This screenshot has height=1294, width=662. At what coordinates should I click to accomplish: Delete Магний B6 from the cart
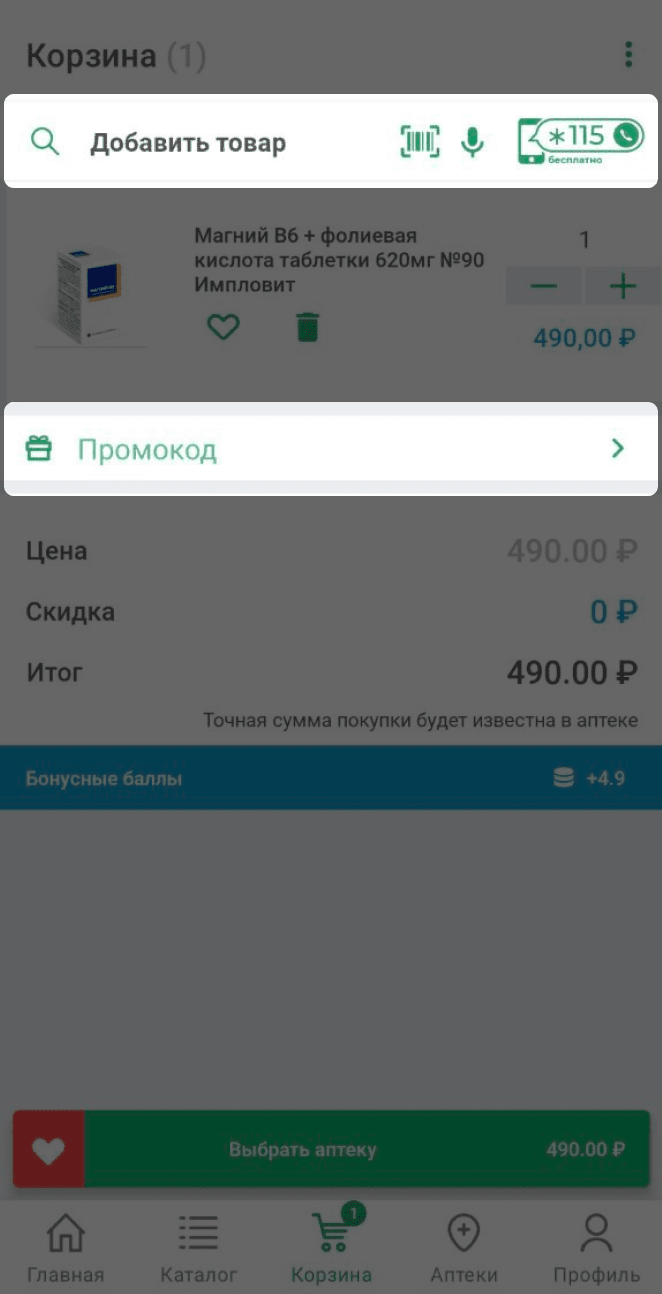[x=308, y=327]
